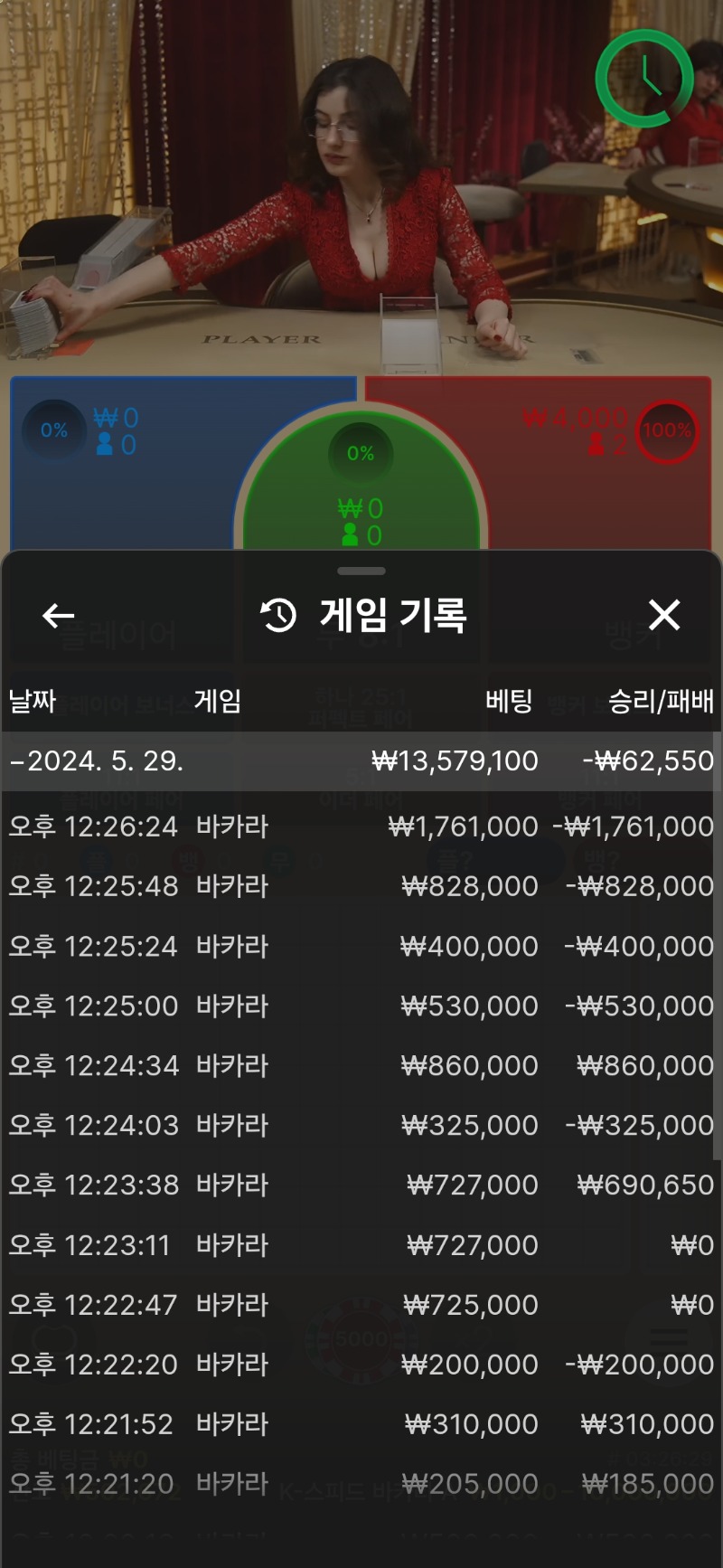Open the 오후 12:25:00 바카라 record

[x=361, y=1006]
